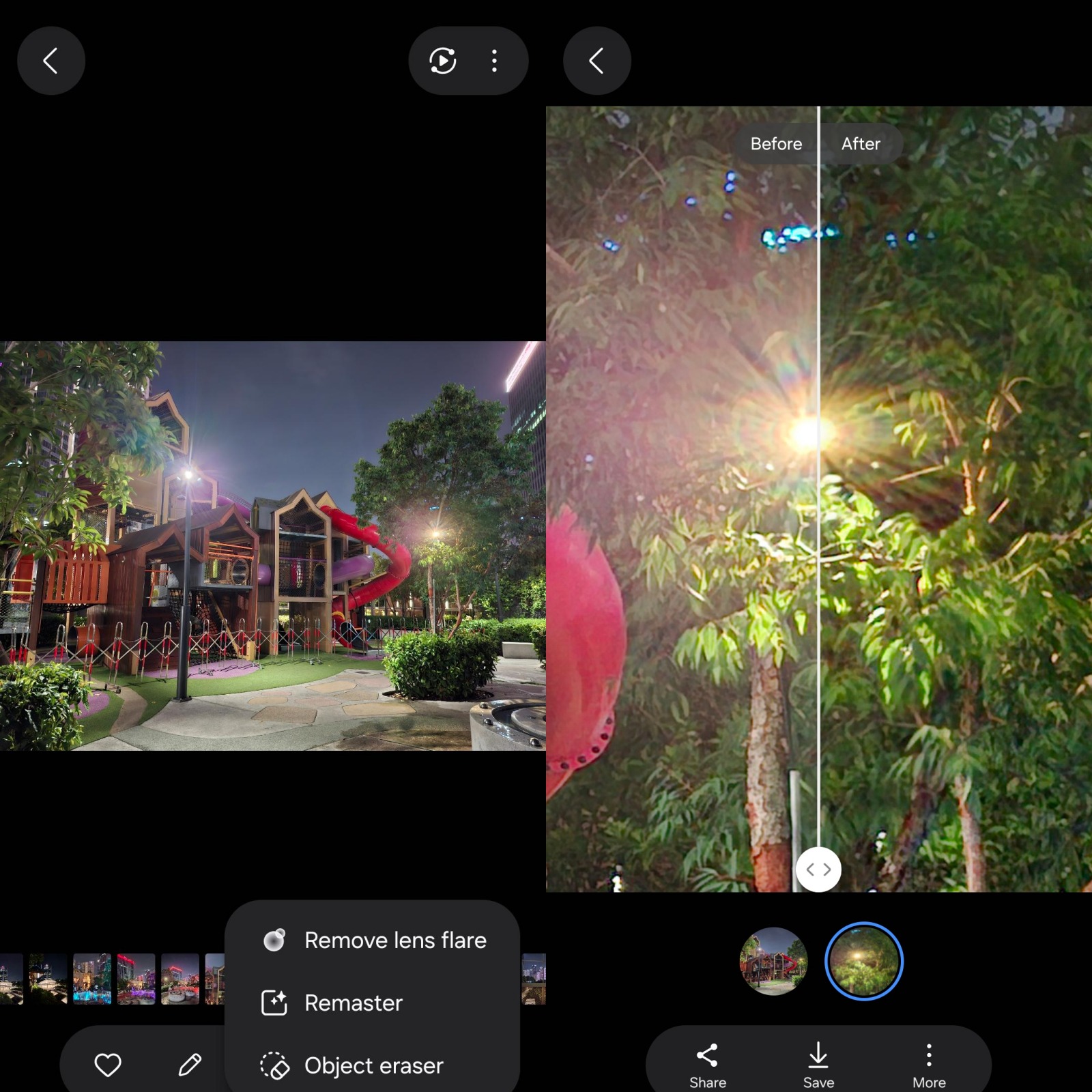The height and width of the screenshot is (1092, 1092).
Task: Open the top three-dot overflow menu
Action: click(494, 61)
